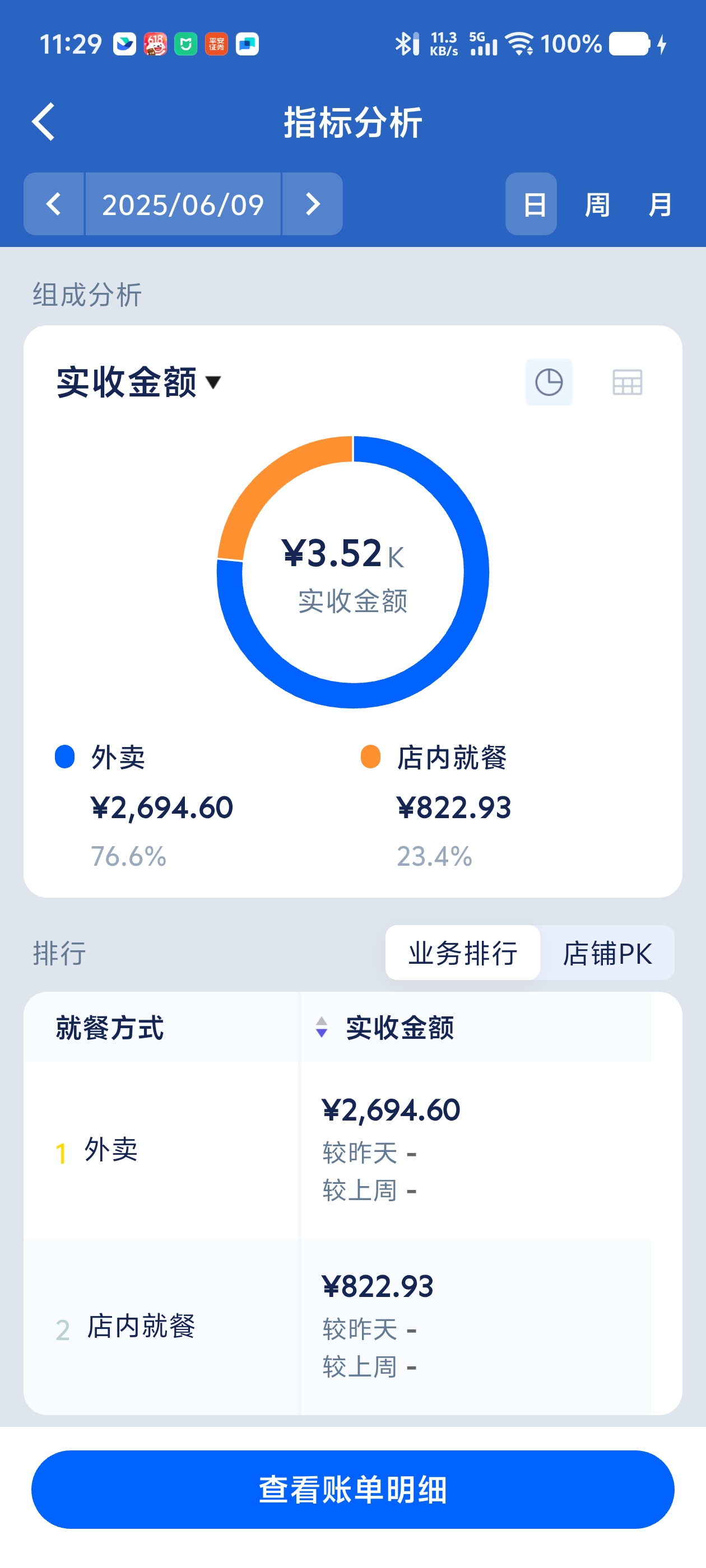Show the pie chart view

click(549, 382)
